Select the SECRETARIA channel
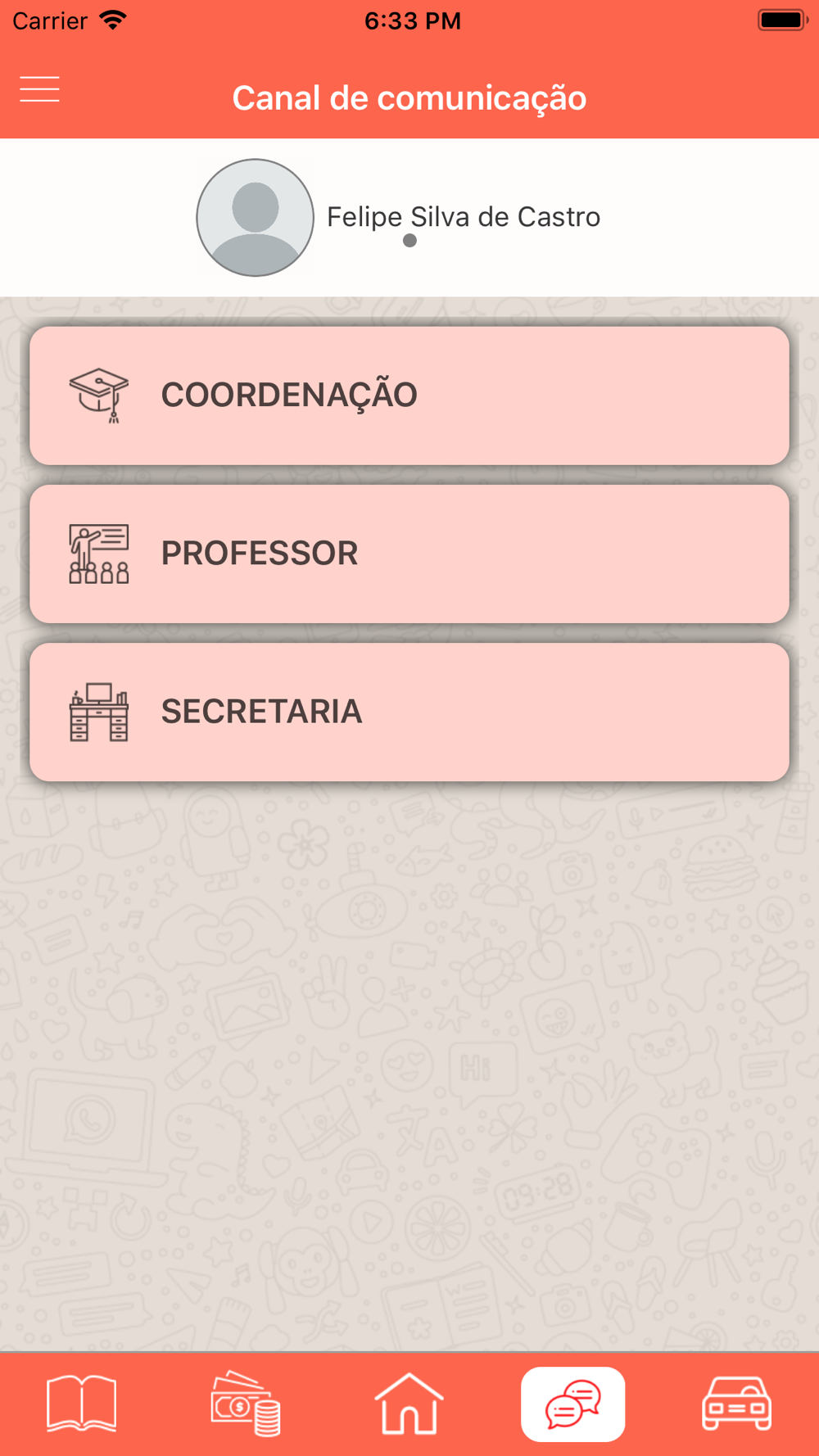The width and height of the screenshot is (819, 1456). click(x=409, y=712)
